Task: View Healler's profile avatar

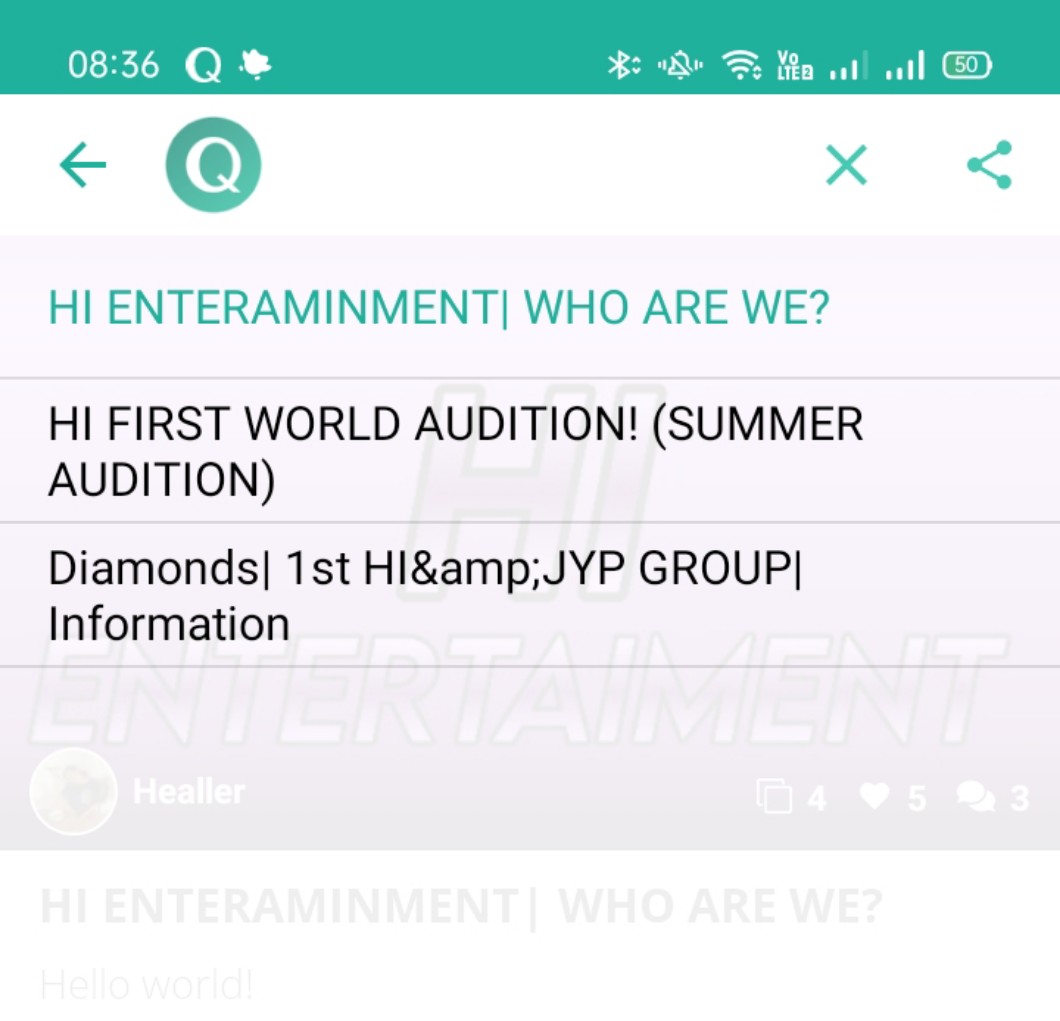Action: [72, 791]
